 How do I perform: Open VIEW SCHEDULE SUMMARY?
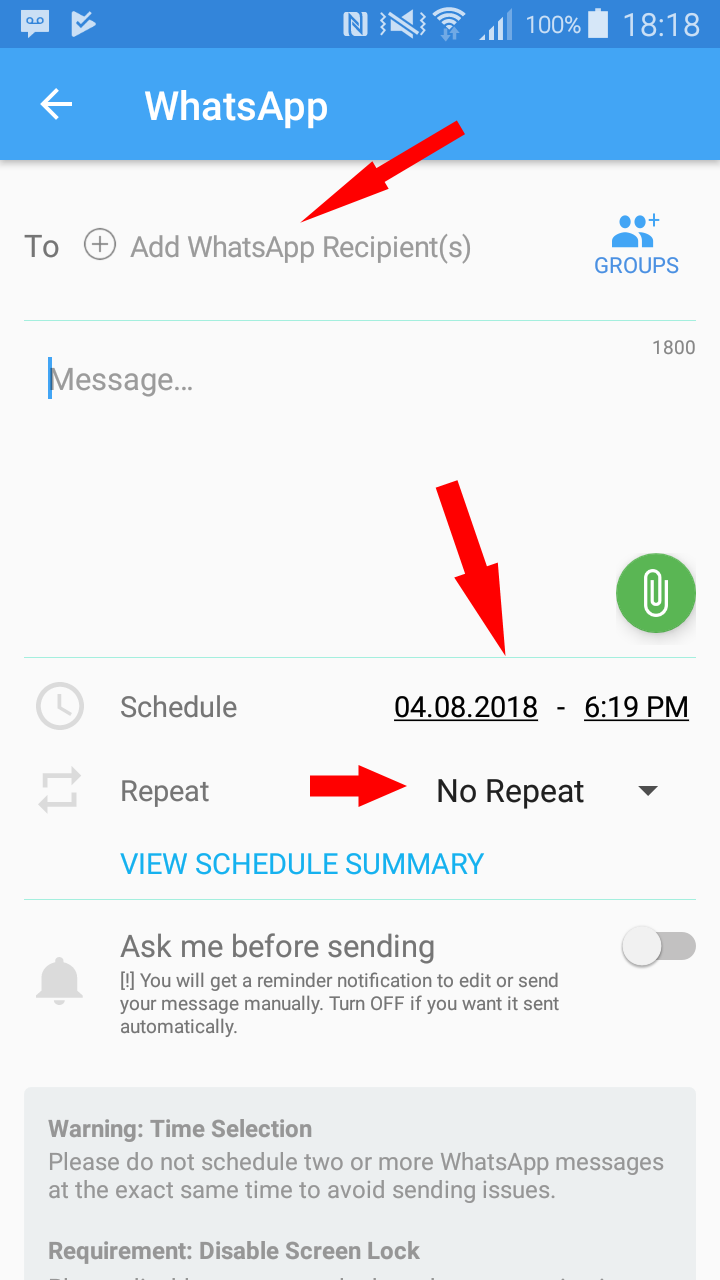coord(302,864)
